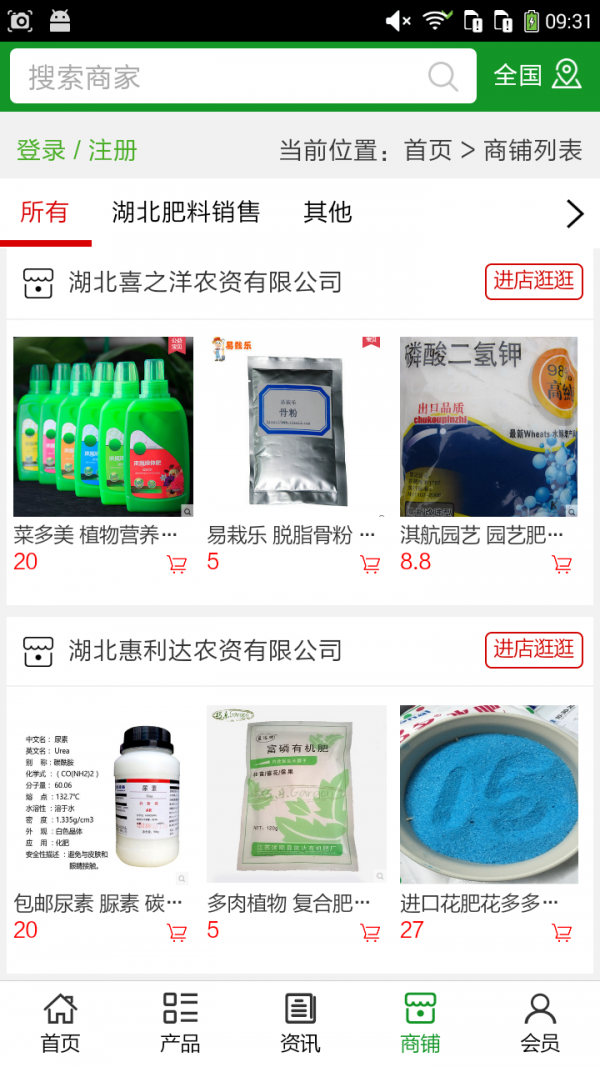The width and height of the screenshot is (600, 1067).
Task: Switch to the 其他 tab
Action: 328,212
